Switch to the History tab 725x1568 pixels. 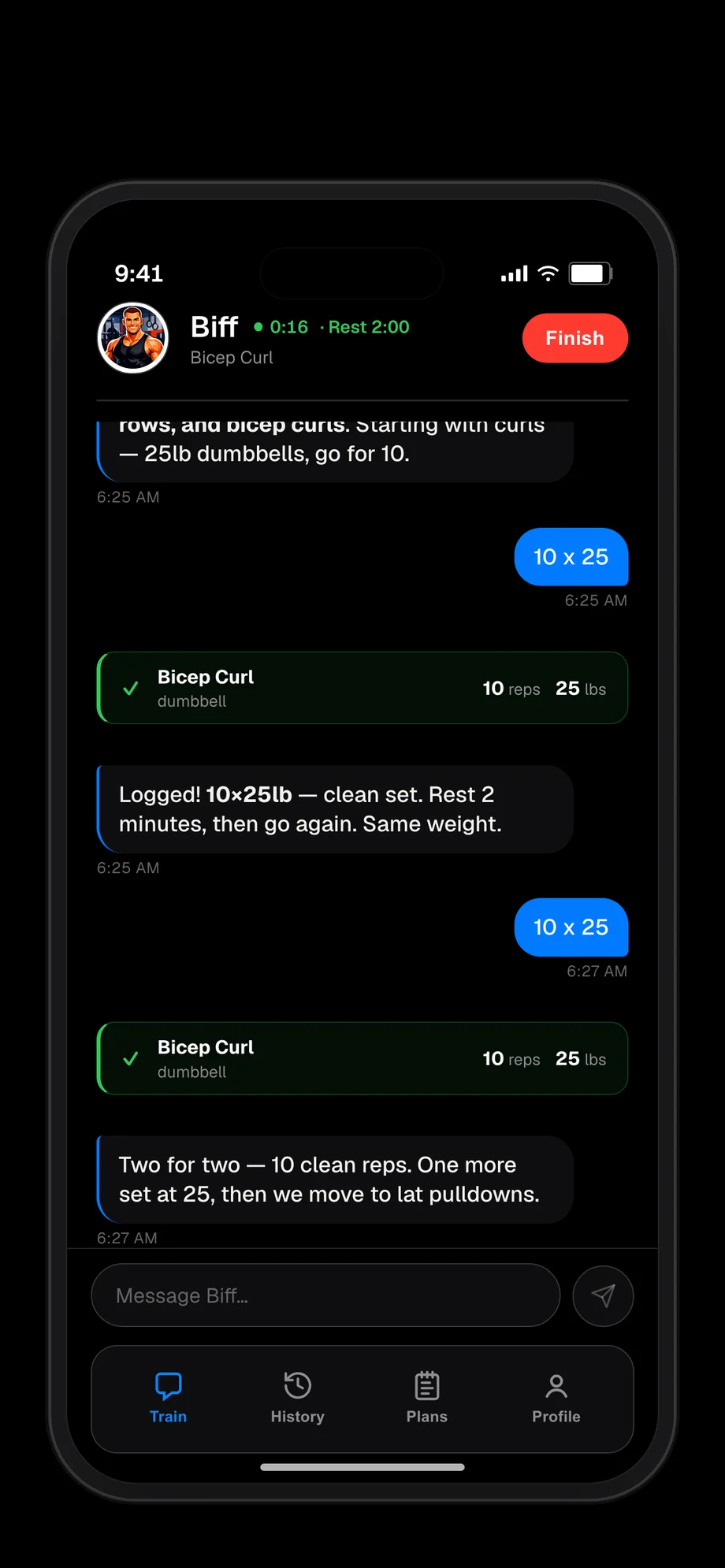[x=297, y=1398]
